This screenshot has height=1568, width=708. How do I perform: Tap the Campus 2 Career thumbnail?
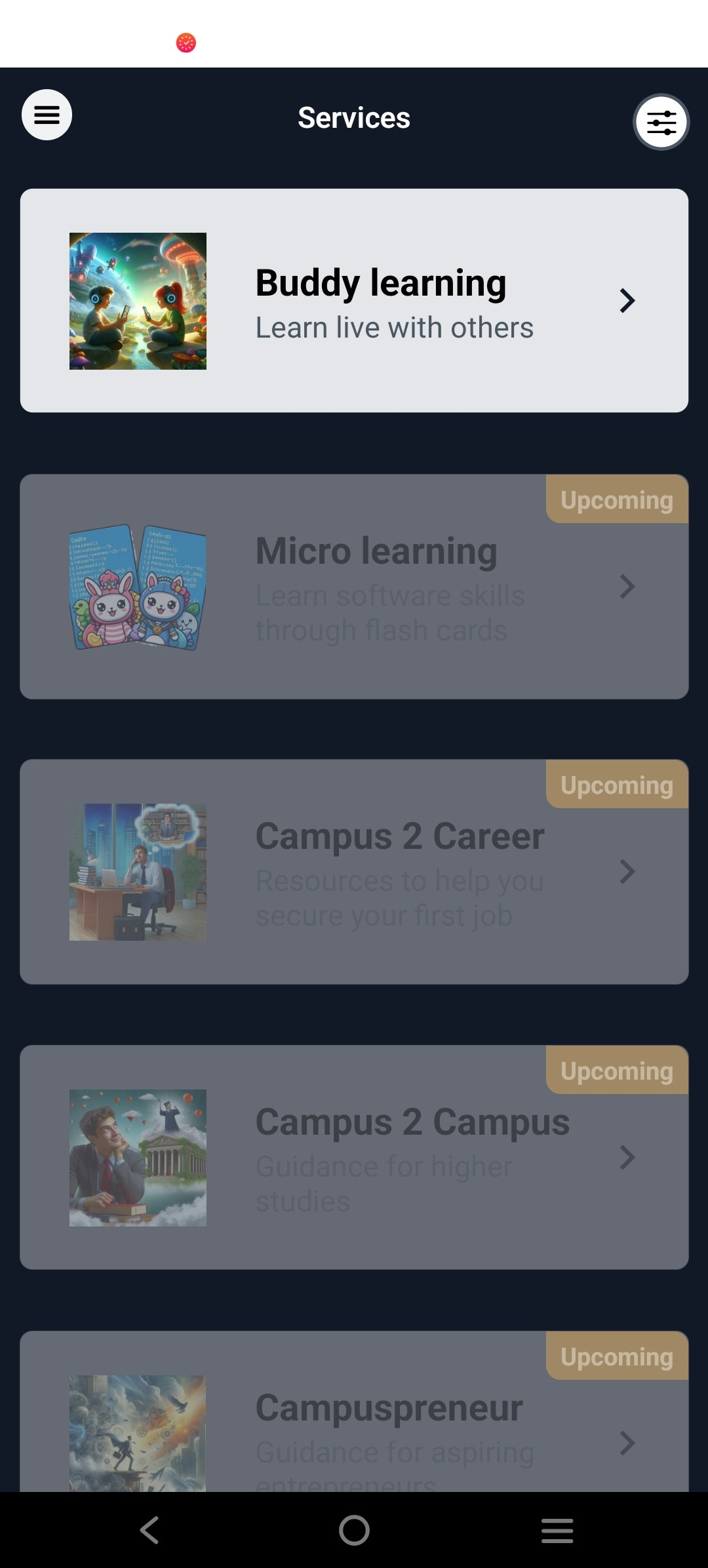[137, 872]
